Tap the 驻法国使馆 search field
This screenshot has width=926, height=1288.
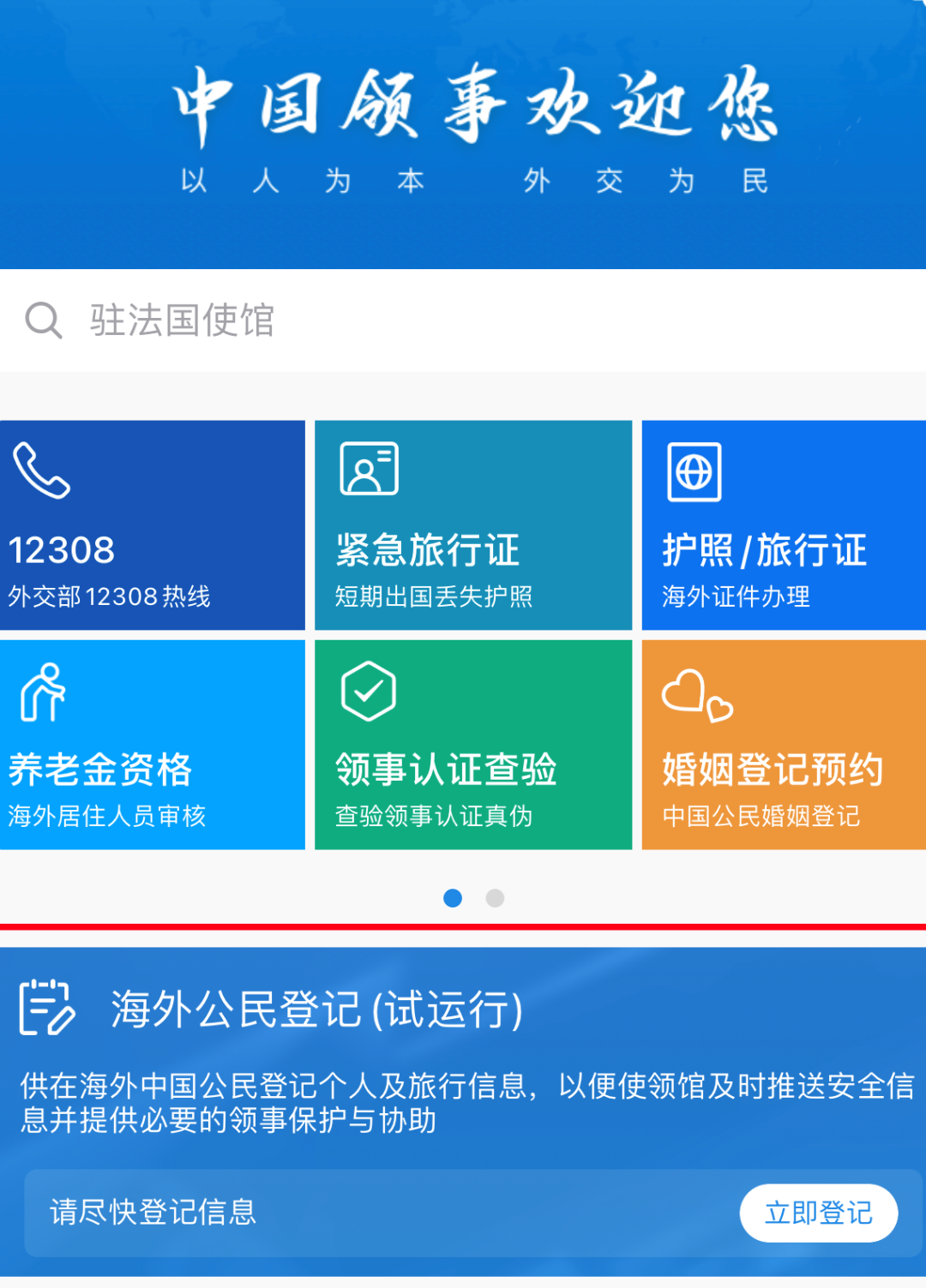[463, 321]
